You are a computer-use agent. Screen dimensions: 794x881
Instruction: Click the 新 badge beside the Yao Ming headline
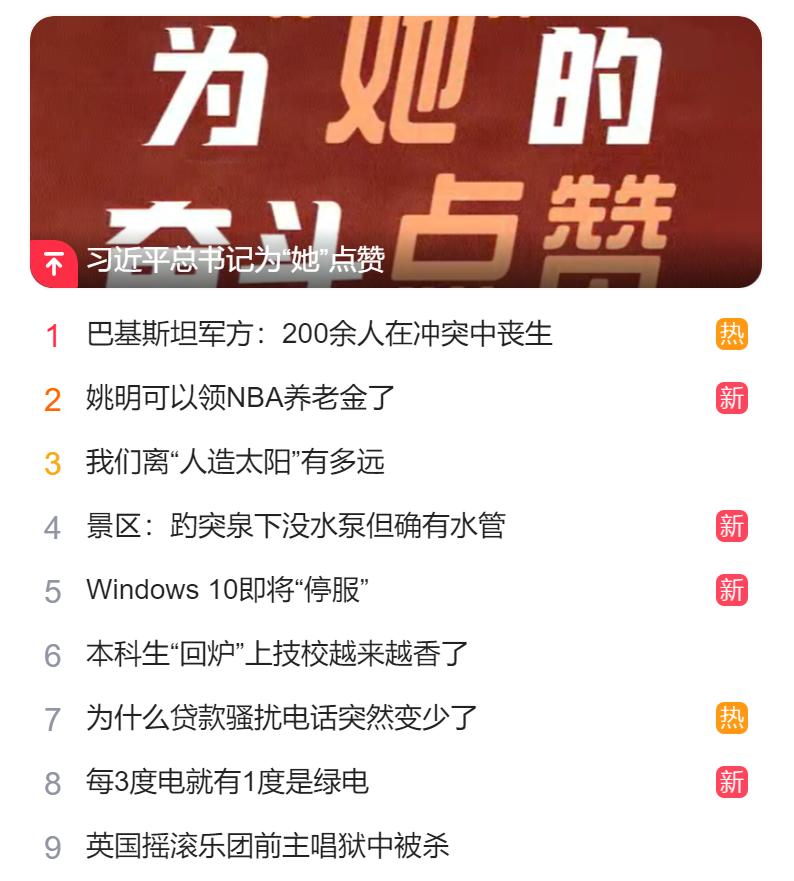(731, 399)
